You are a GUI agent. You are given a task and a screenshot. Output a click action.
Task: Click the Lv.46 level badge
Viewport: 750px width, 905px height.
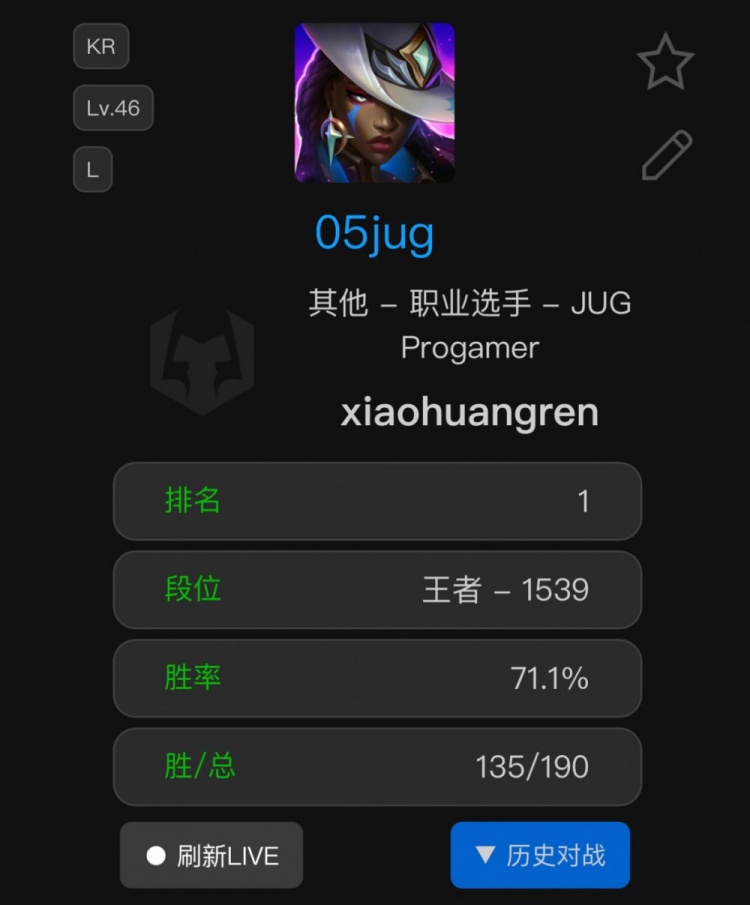113,108
